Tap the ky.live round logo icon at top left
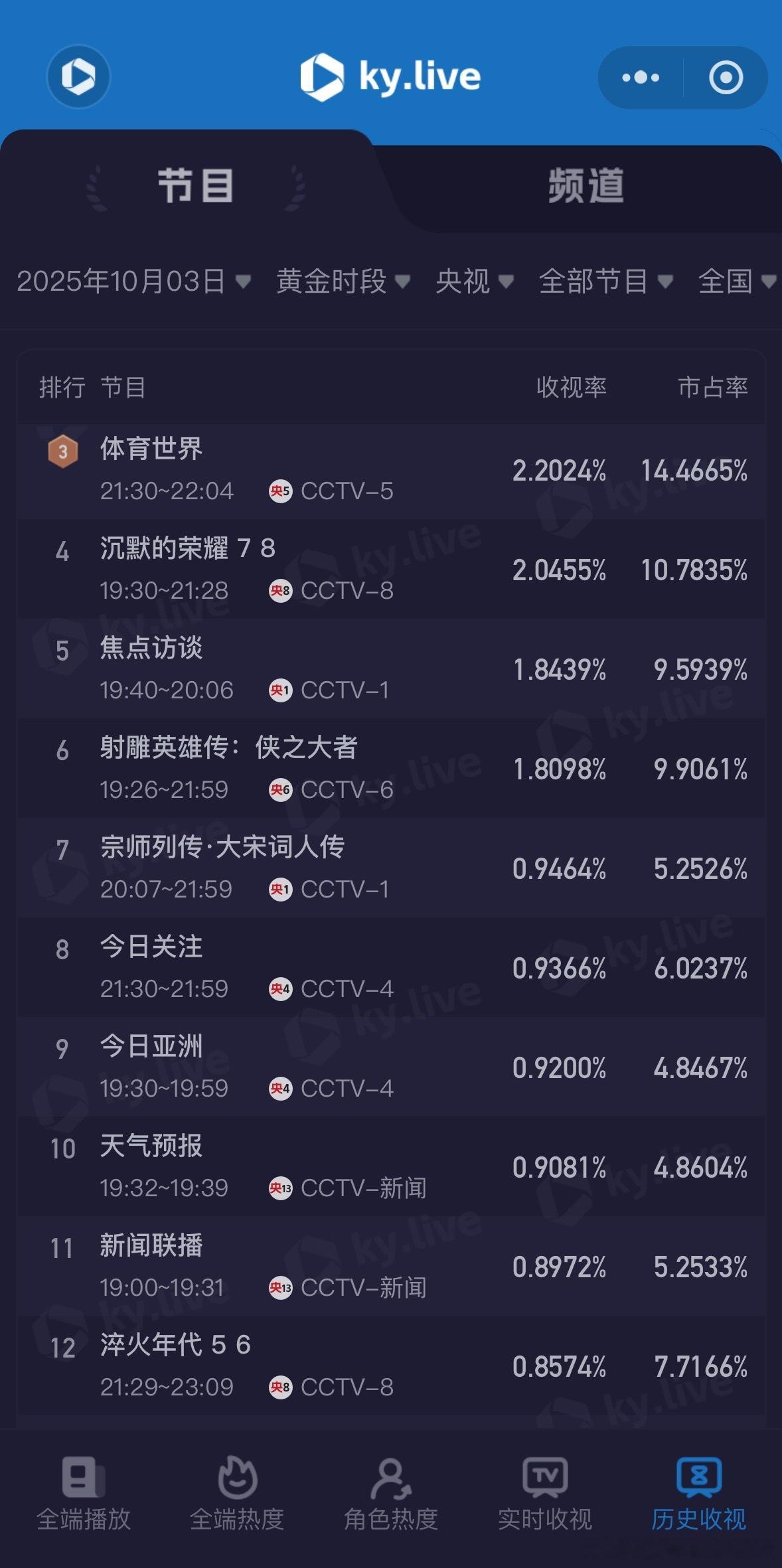Image resolution: width=782 pixels, height=1568 pixels. [78, 76]
